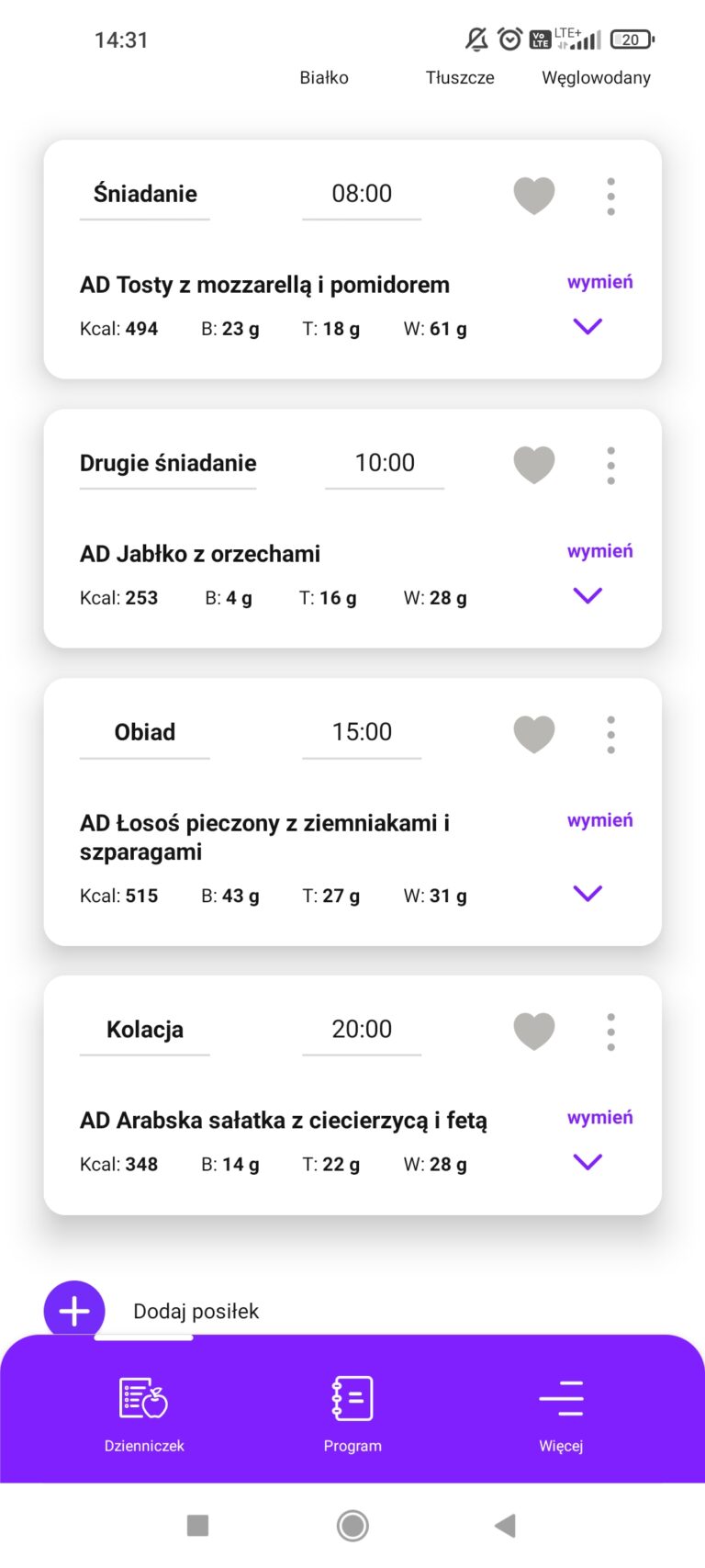Add a meal with the plus button

(74, 1311)
